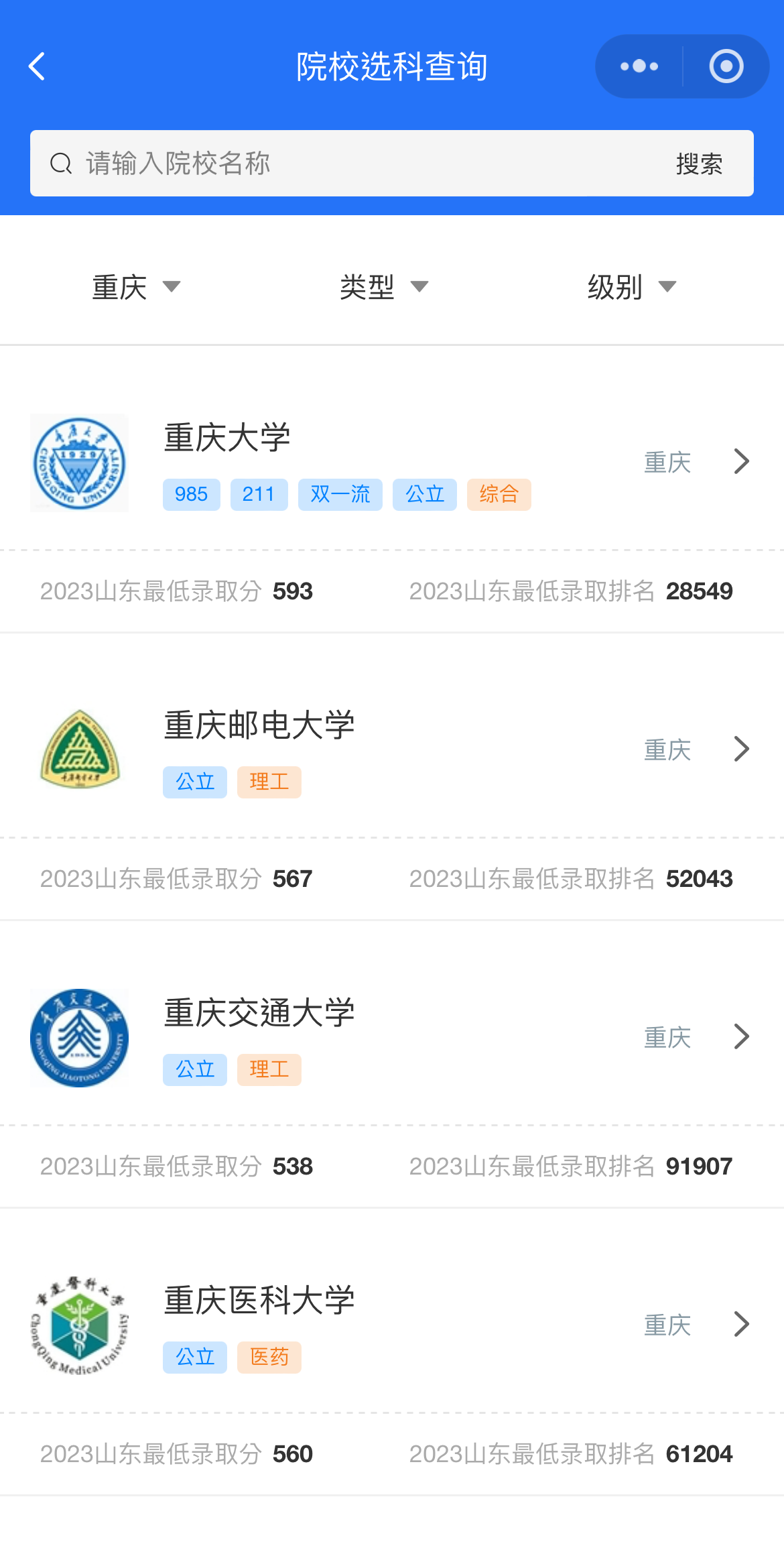Viewport: 784px width, 1558px height.
Task: Open 重庆大学 details
Action: click(x=392, y=463)
